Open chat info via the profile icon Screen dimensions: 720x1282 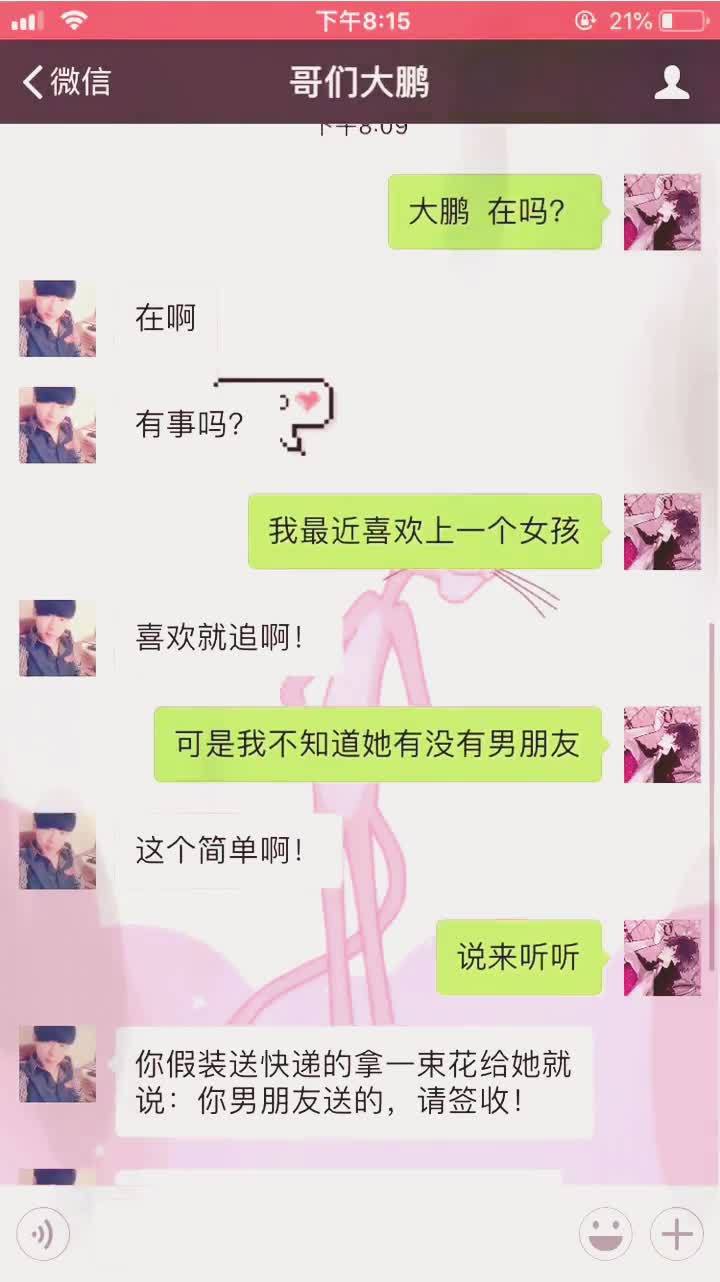(x=672, y=82)
